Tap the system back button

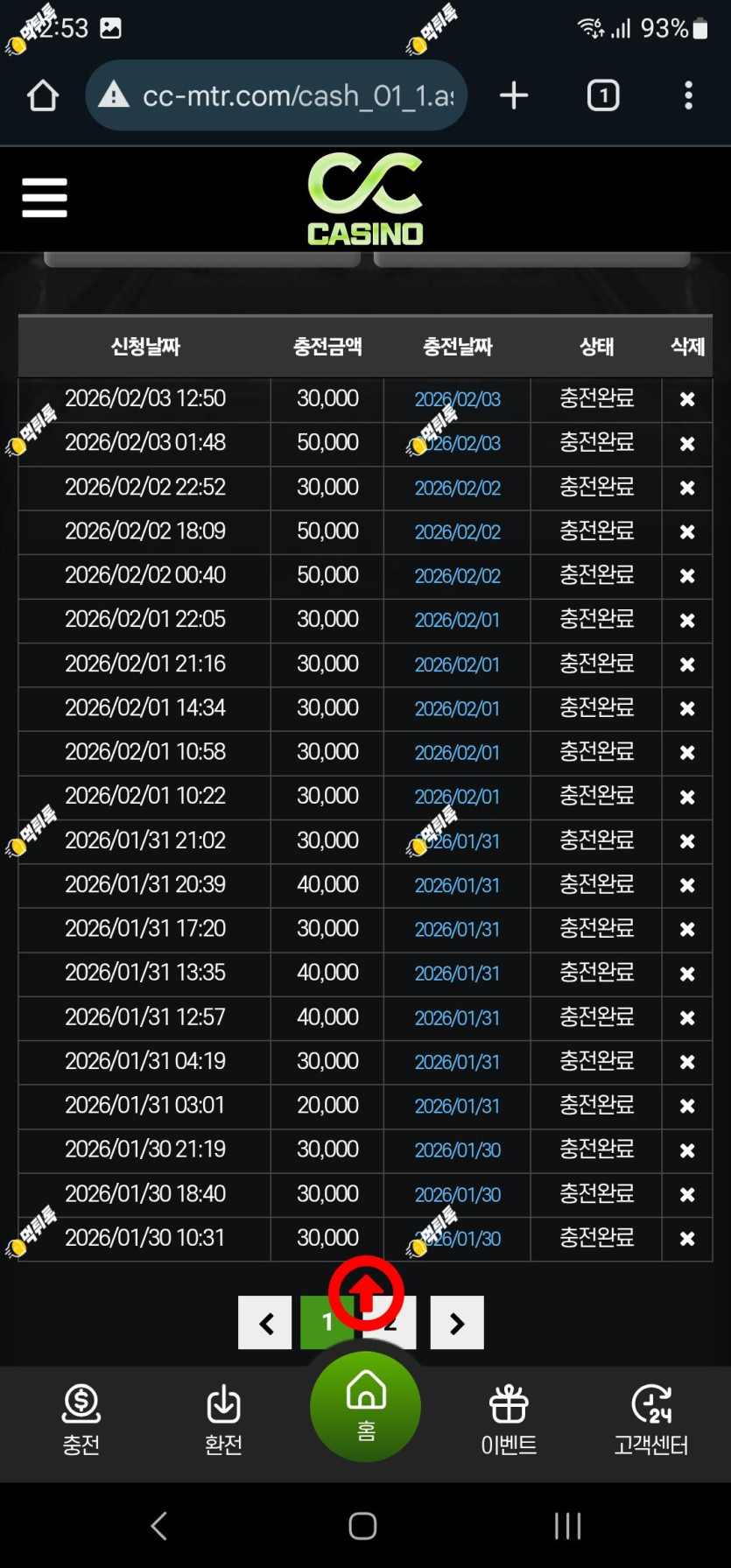(x=158, y=1526)
